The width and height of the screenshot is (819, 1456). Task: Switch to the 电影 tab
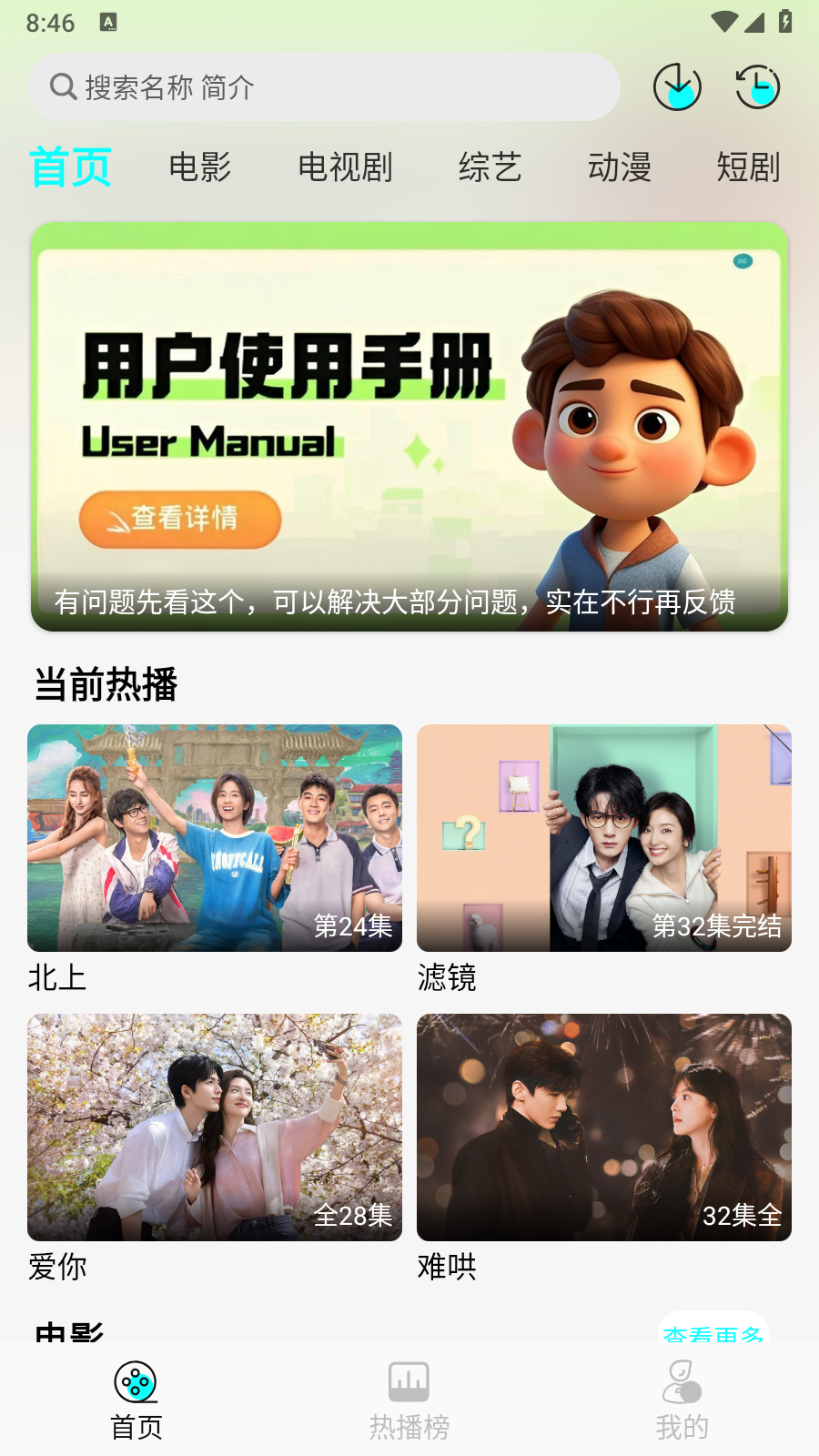[x=200, y=167]
